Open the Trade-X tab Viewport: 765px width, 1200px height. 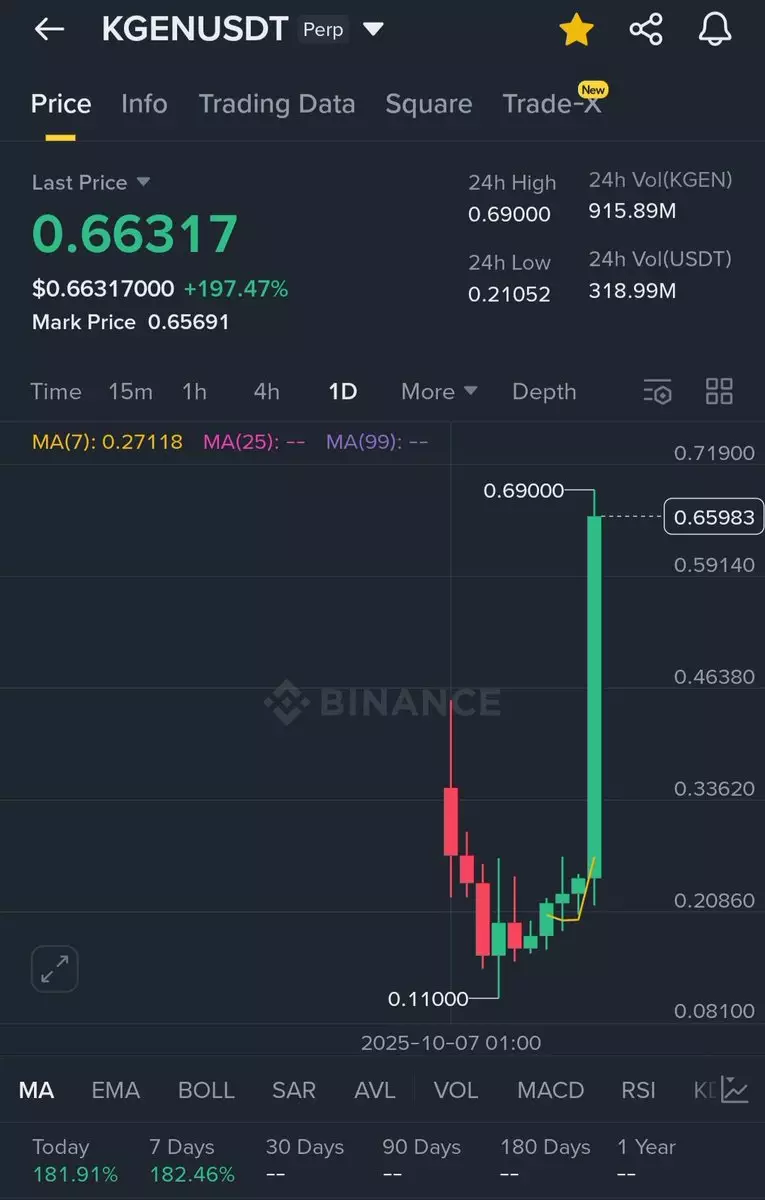(552, 104)
